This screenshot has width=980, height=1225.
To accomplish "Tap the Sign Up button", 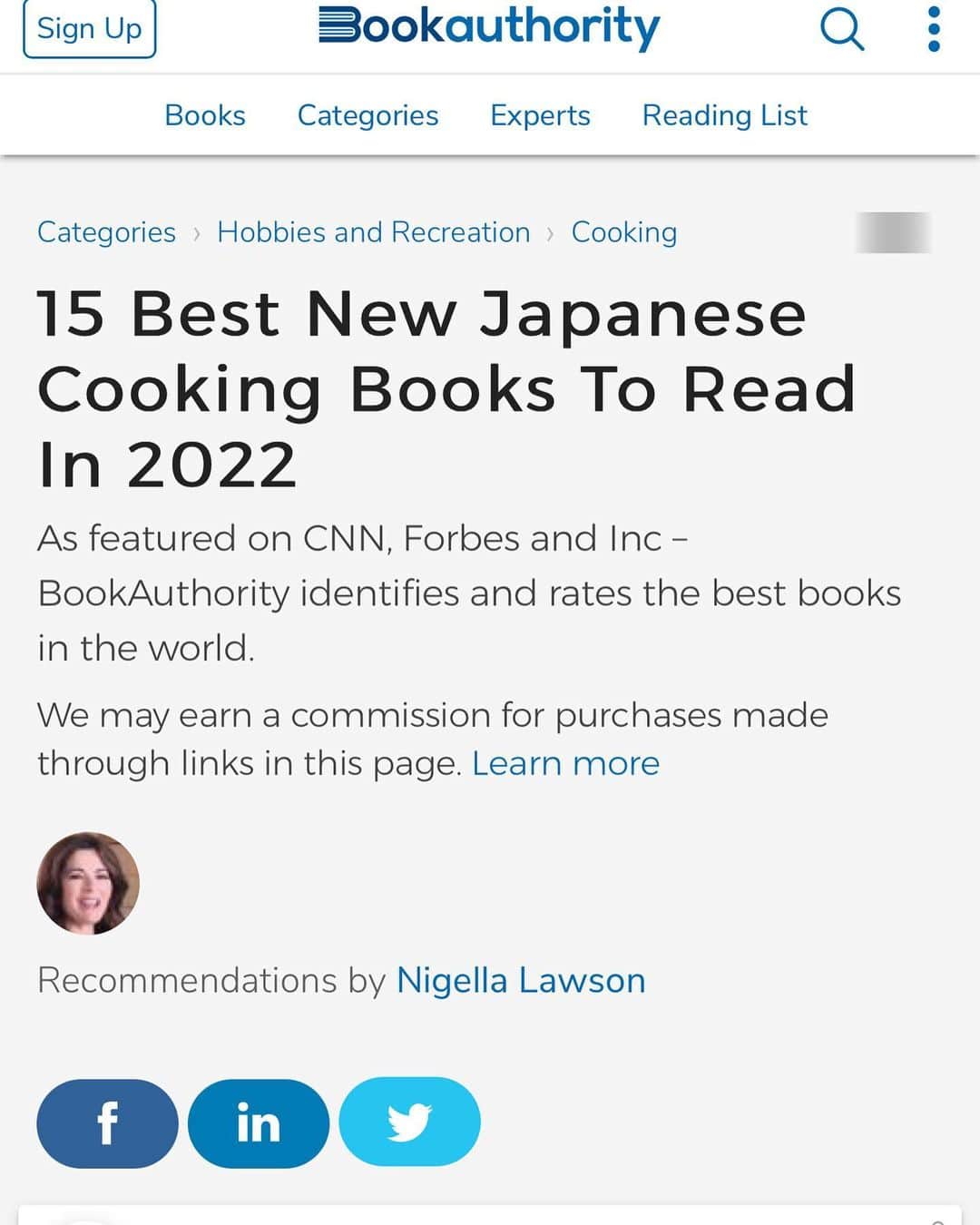I will [89, 28].
